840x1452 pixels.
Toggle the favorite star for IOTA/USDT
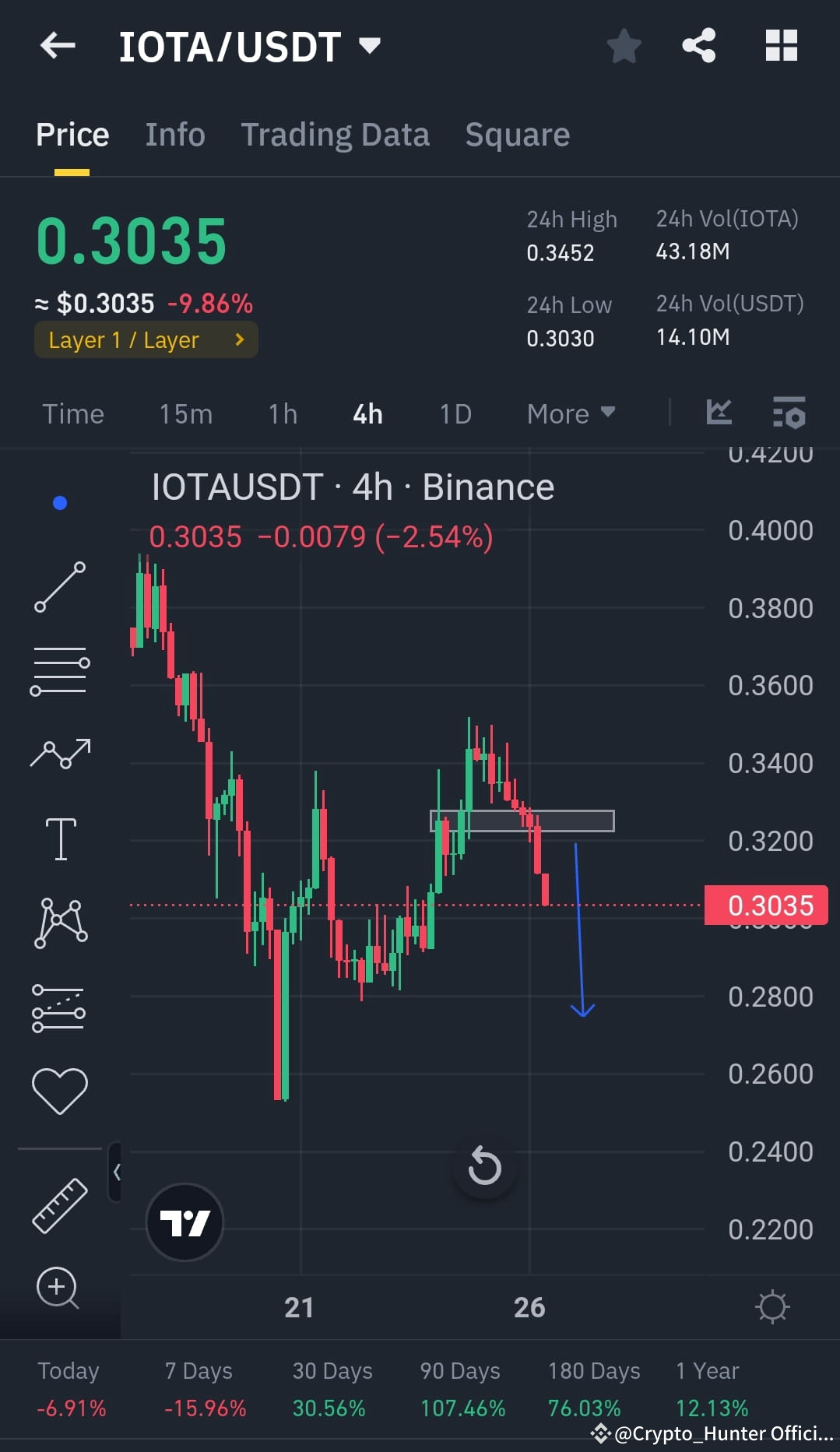pyautogui.click(x=624, y=46)
